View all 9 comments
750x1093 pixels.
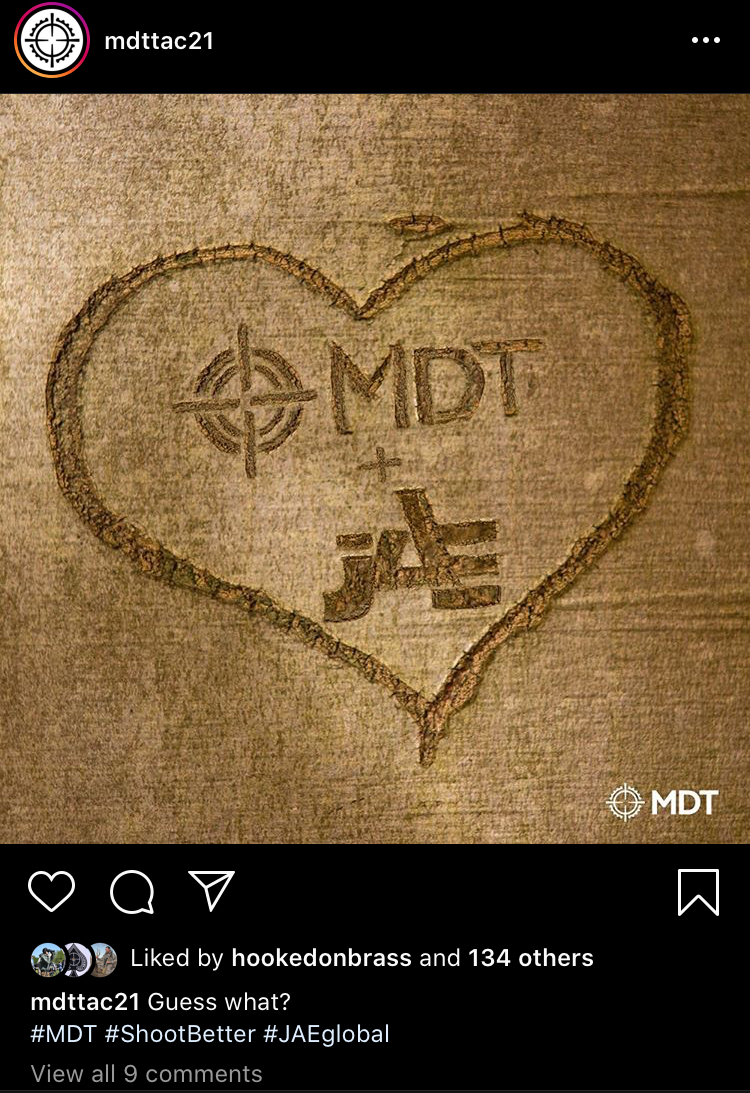(x=146, y=1074)
